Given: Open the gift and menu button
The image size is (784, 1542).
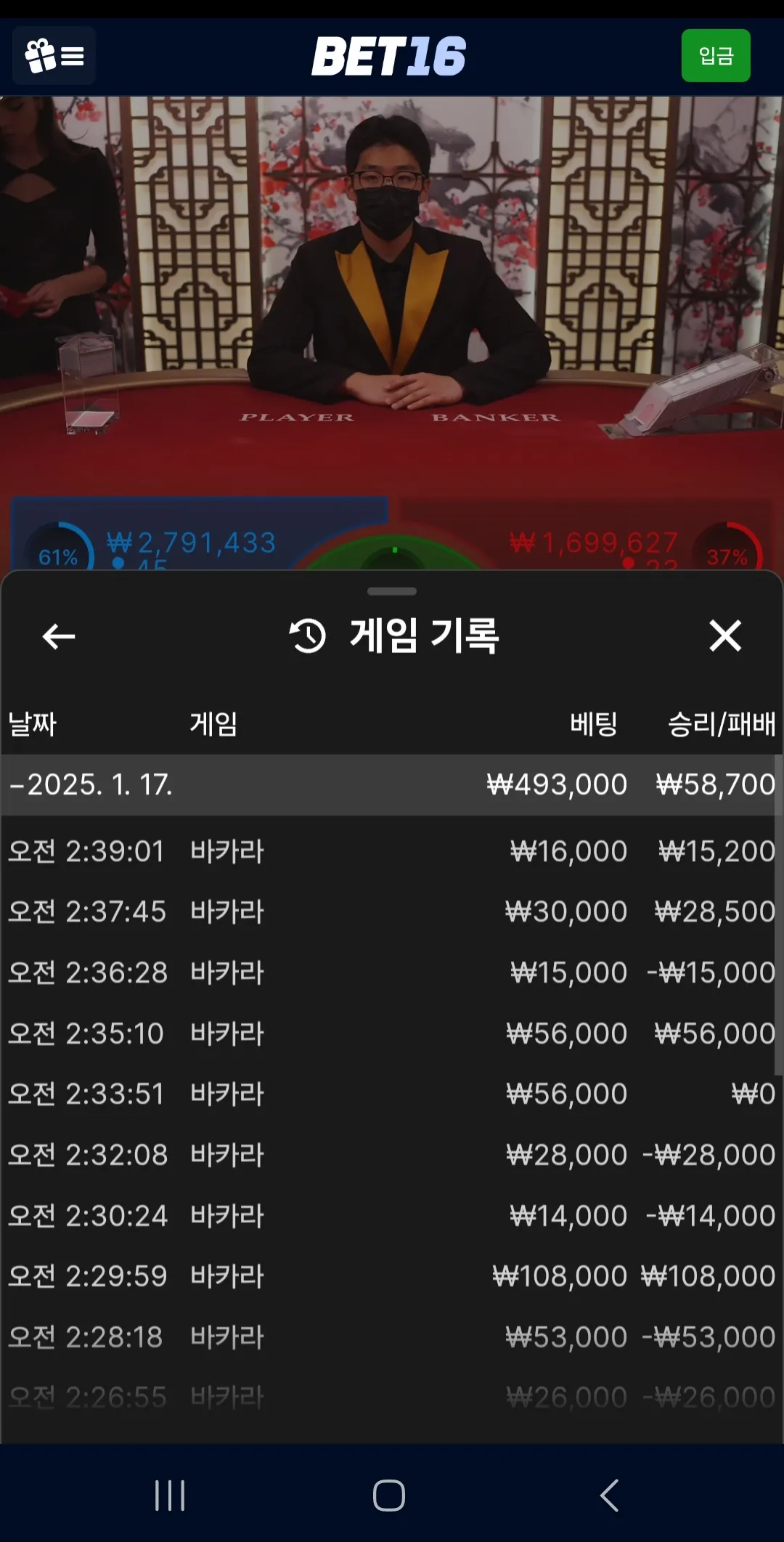Looking at the screenshot, I should tap(54, 56).
